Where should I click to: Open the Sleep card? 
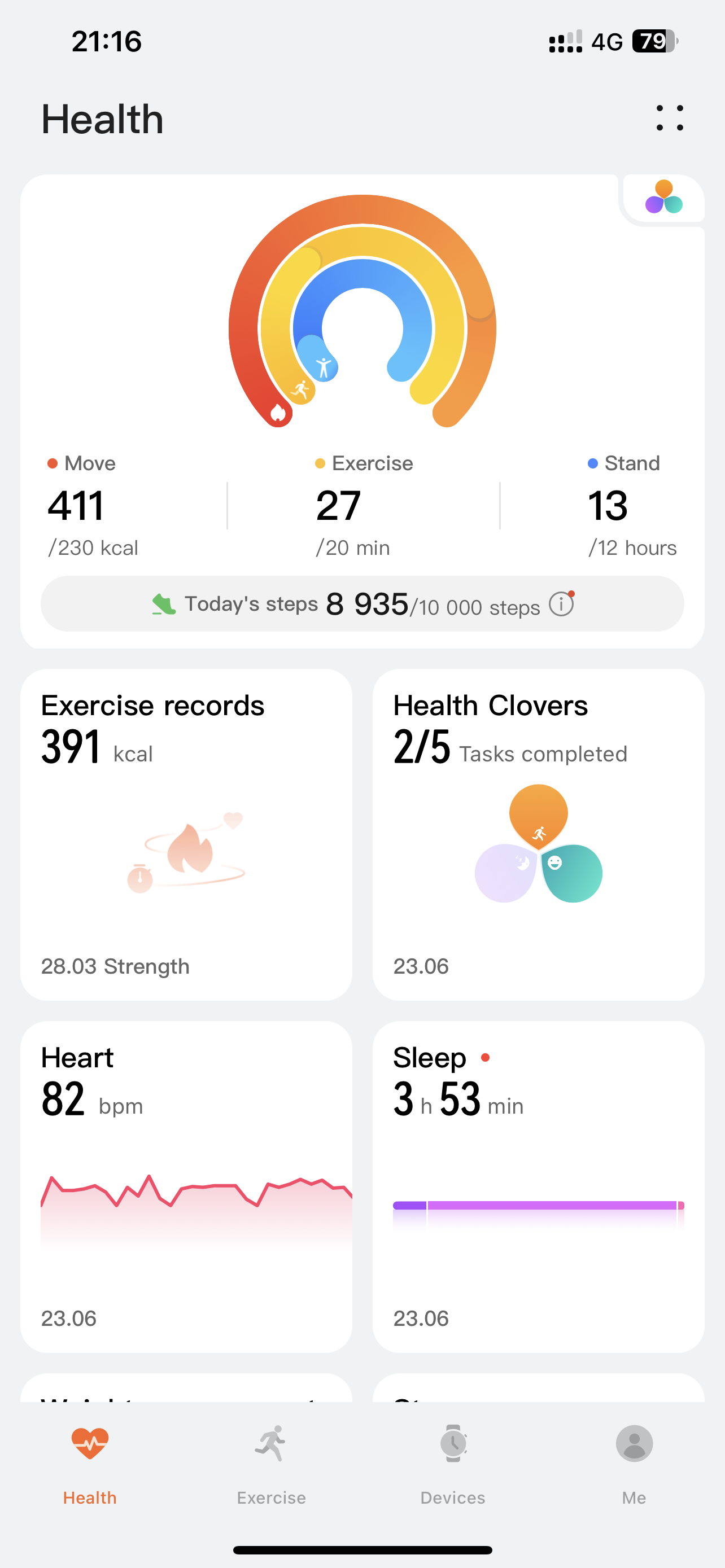538,1186
